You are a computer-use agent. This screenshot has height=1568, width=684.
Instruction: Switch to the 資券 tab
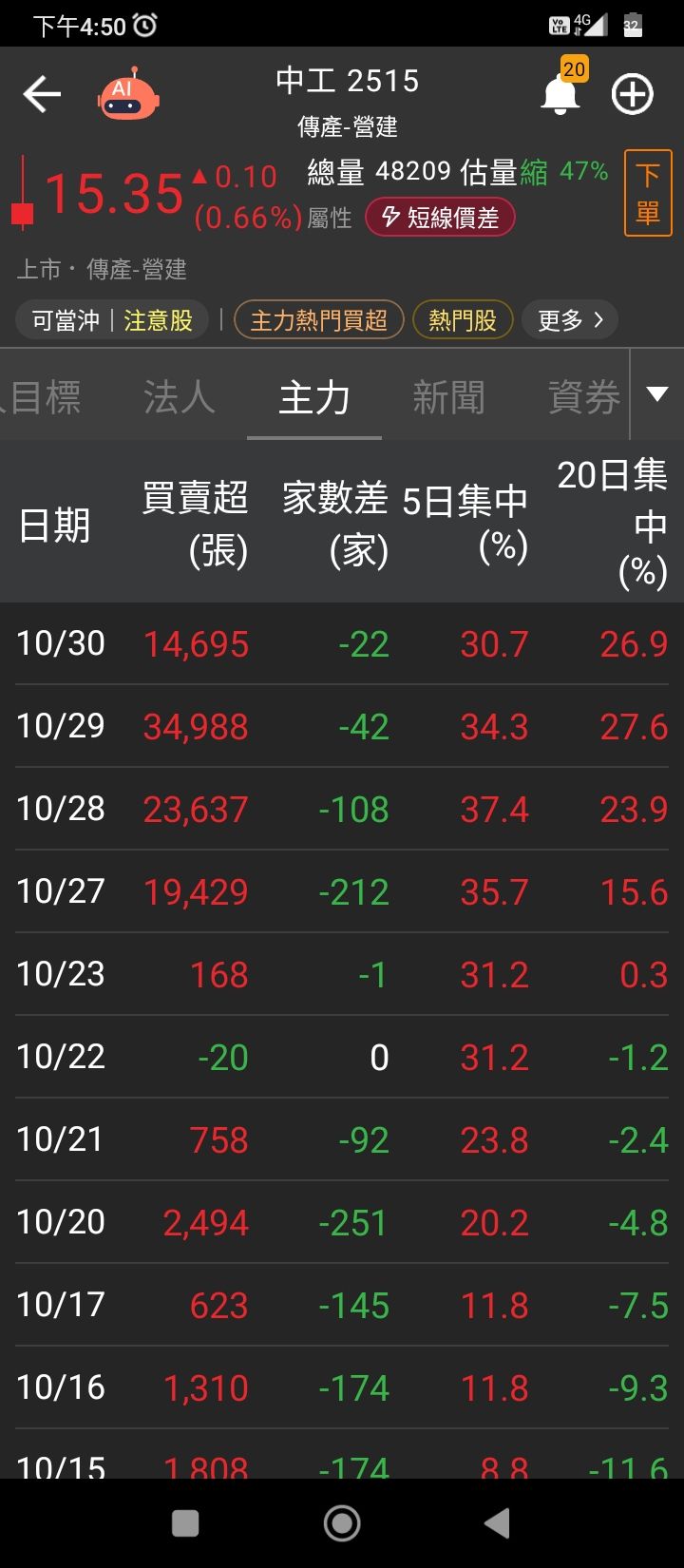click(584, 397)
